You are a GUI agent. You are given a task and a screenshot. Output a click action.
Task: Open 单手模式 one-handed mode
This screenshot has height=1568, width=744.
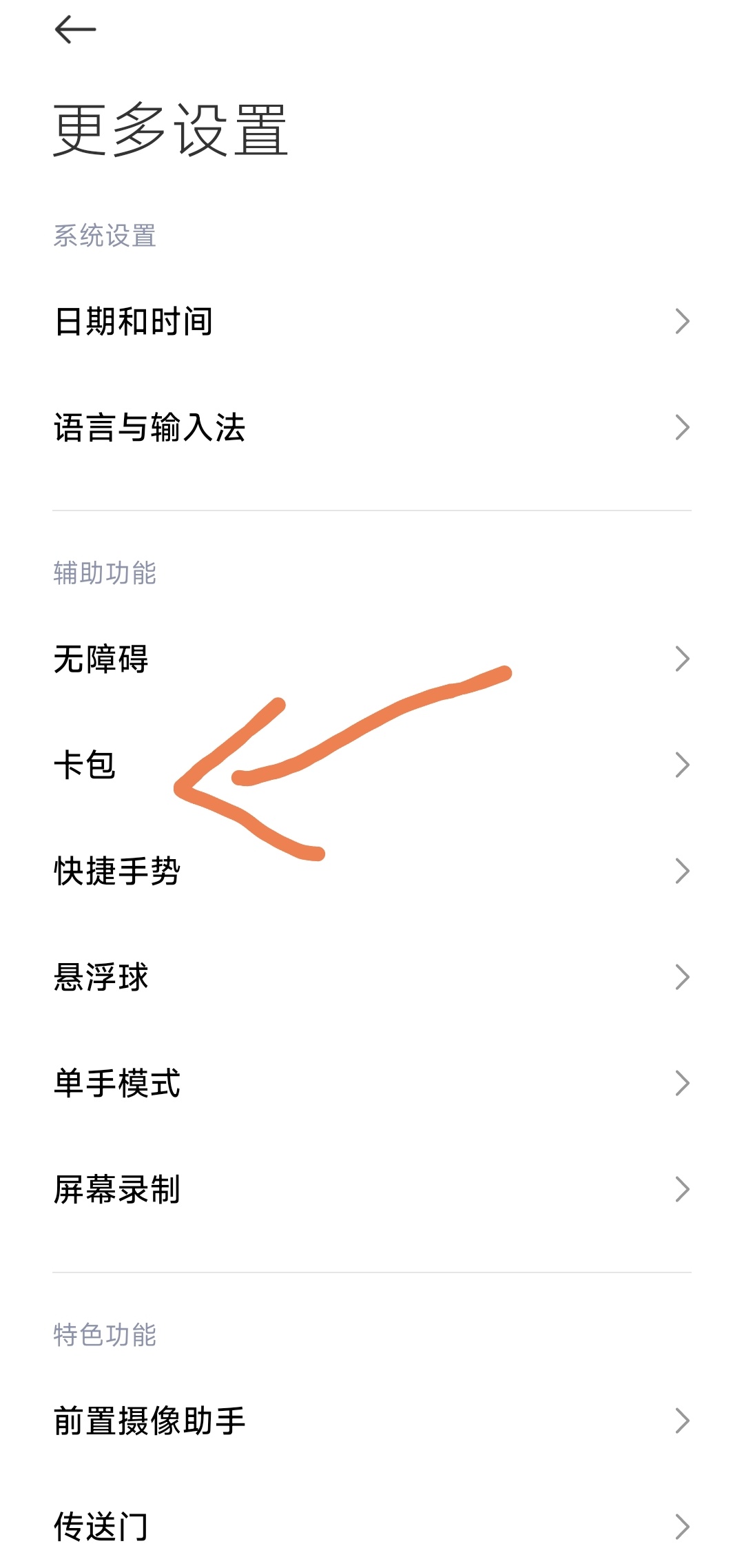click(117, 1084)
